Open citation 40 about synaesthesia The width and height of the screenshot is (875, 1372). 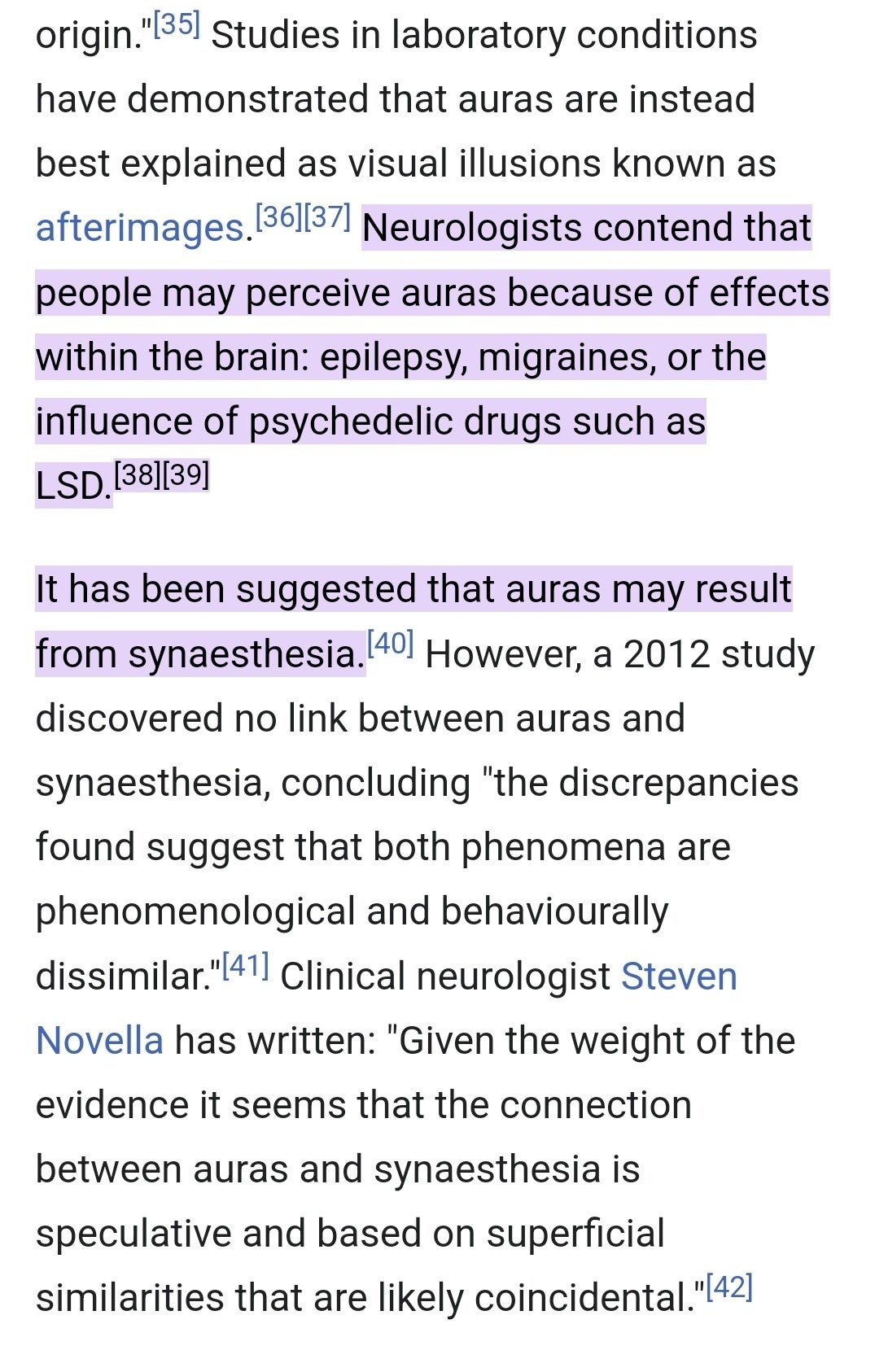(391, 644)
